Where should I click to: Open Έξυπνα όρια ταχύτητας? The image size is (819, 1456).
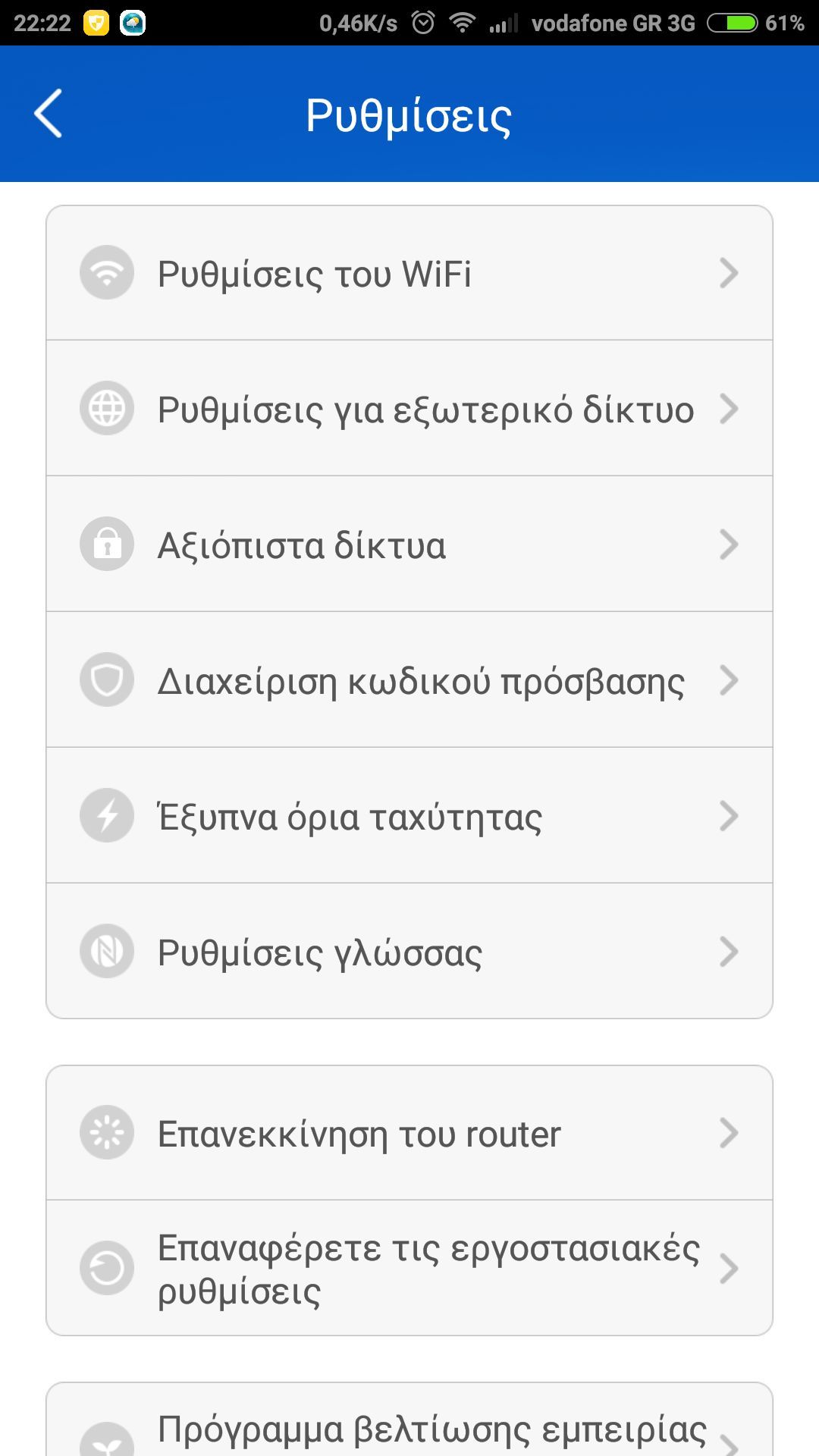[409, 816]
